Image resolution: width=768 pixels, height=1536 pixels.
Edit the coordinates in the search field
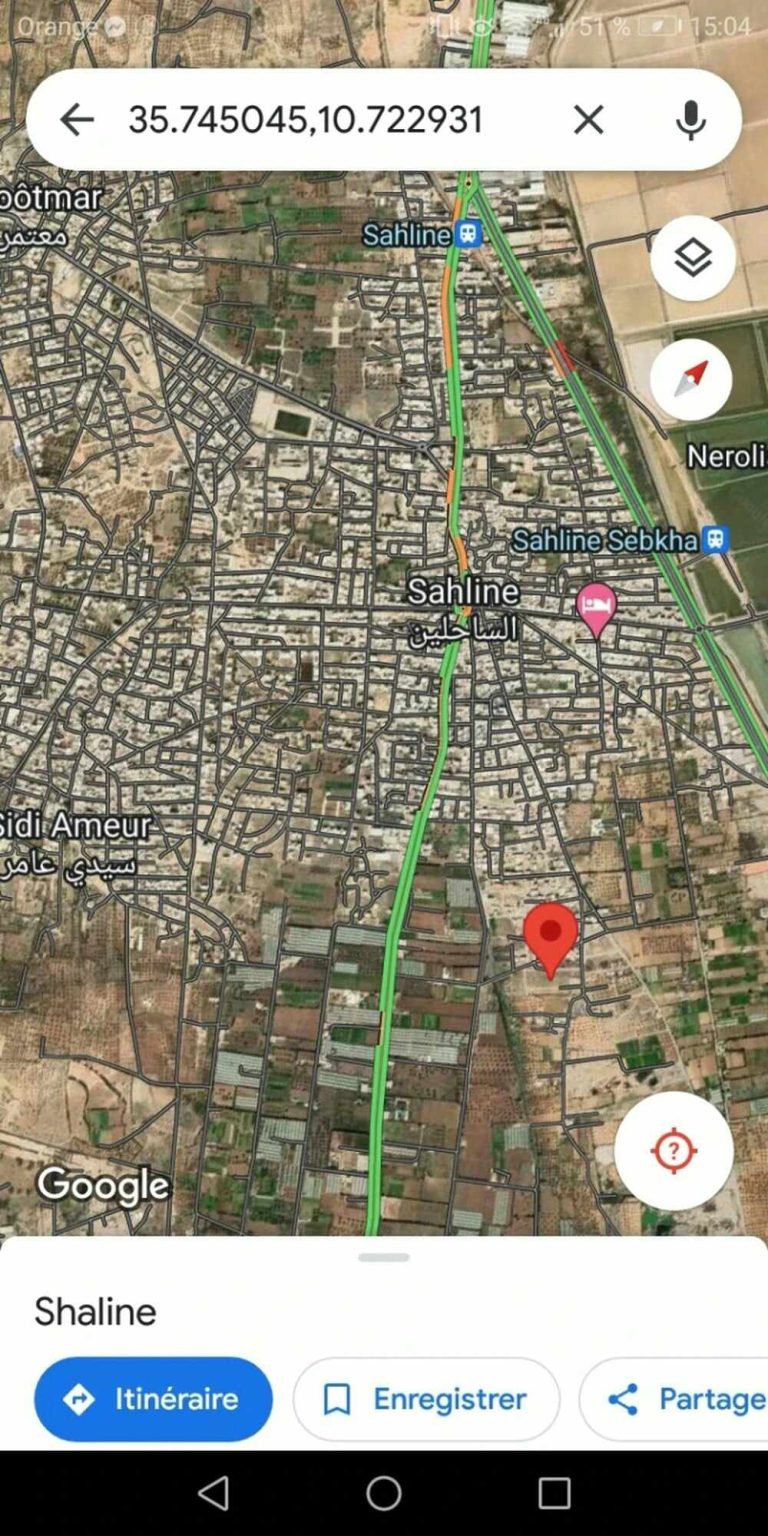tap(305, 120)
